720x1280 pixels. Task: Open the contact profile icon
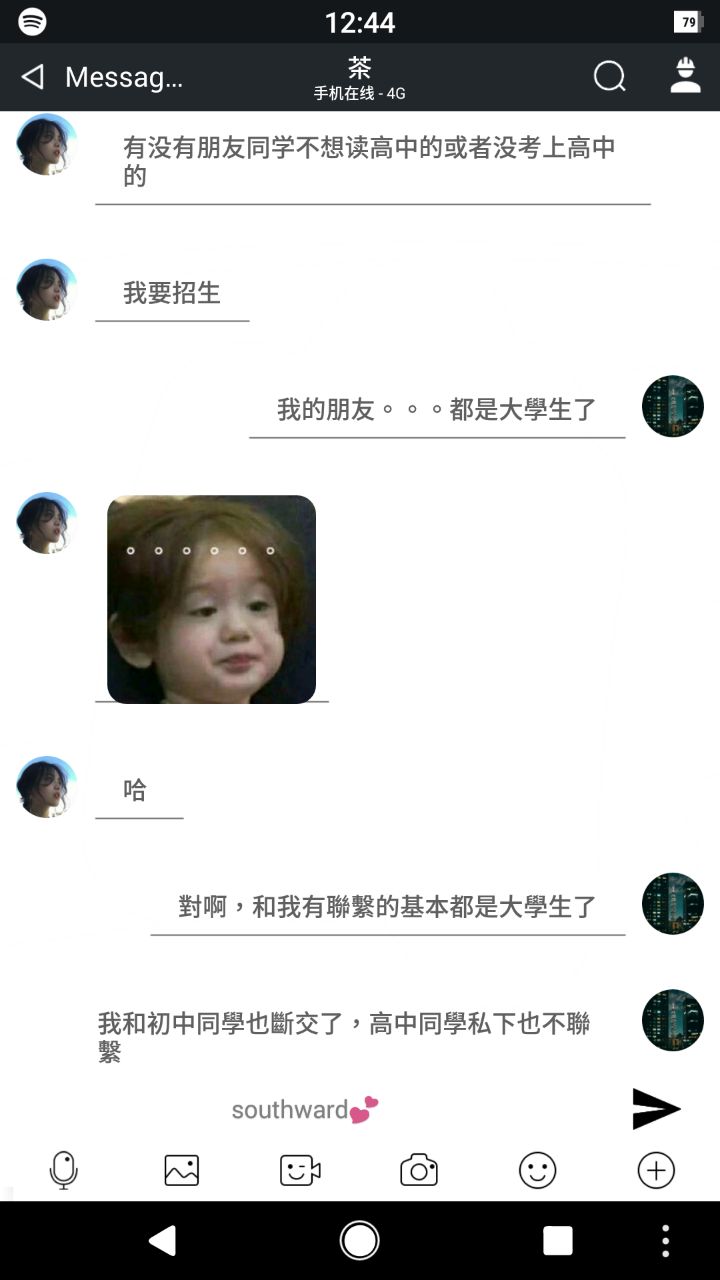[x=685, y=77]
